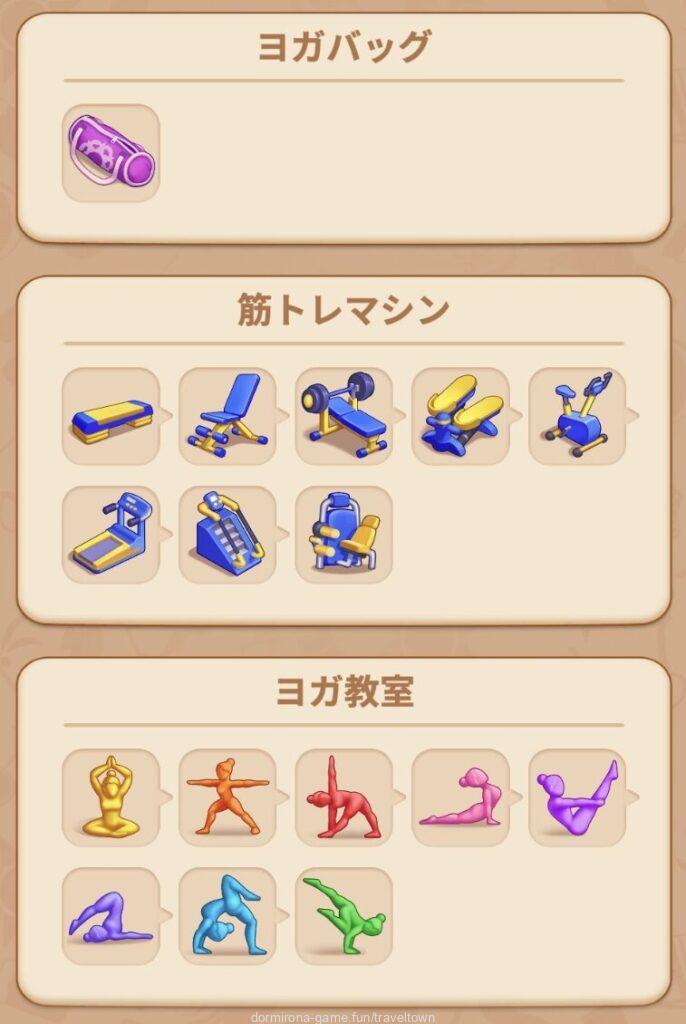Open the treadmill item
This screenshot has width=686, height=1024.
click(x=111, y=535)
